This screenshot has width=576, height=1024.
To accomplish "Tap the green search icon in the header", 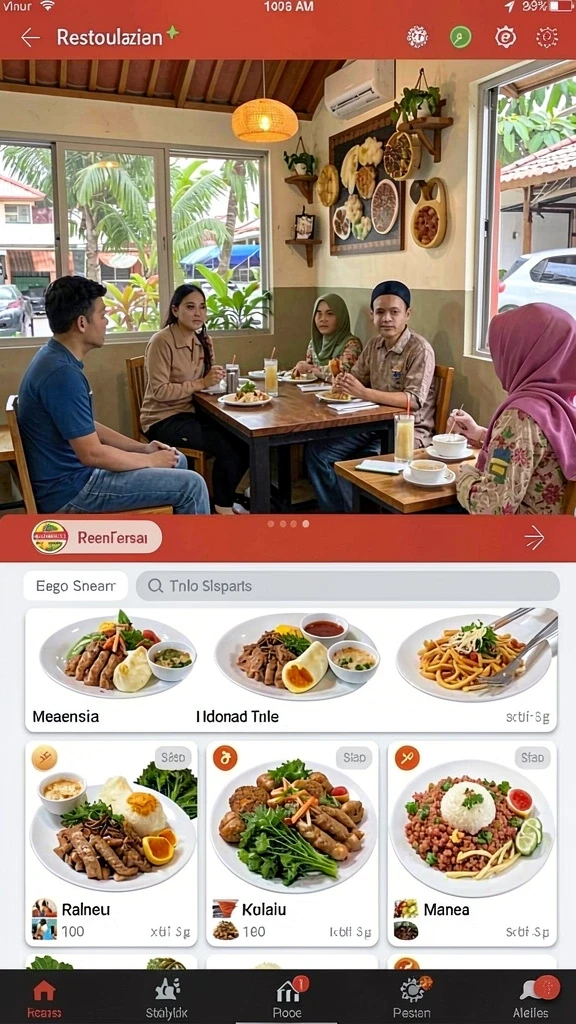I will [x=460, y=37].
